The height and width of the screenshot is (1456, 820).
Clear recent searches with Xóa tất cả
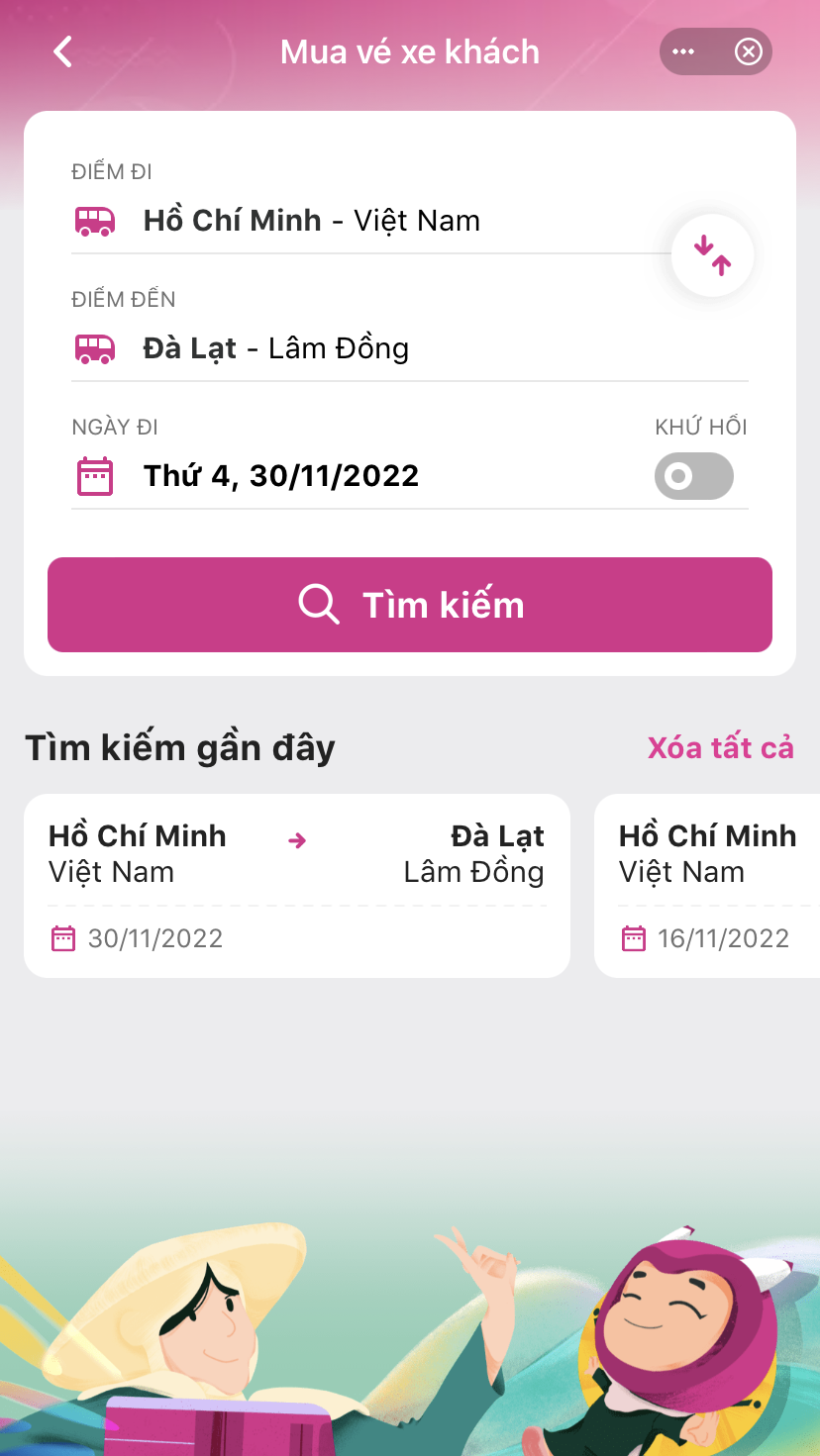[720, 747]
